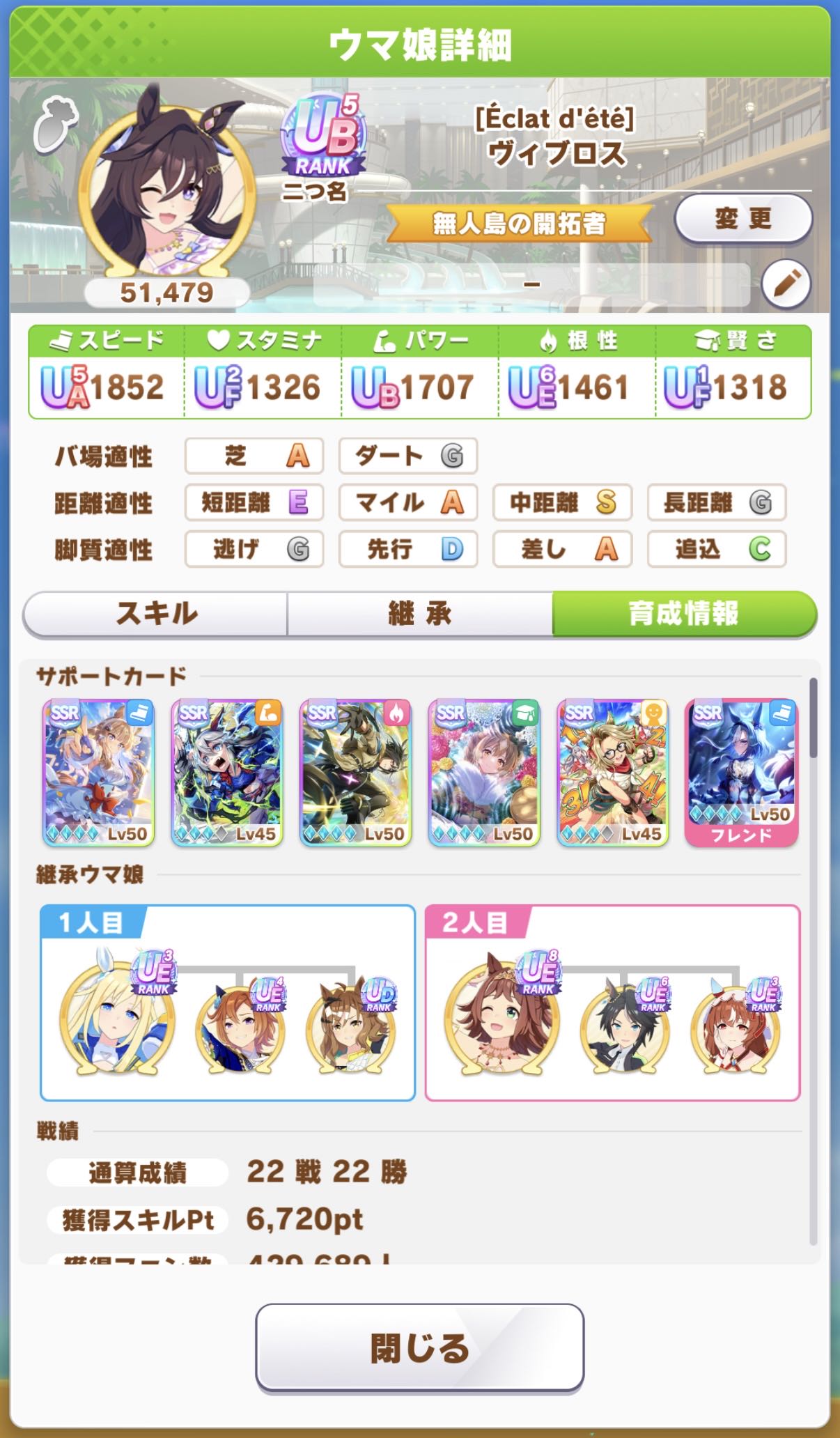Open the Lv50 guts support card
Viewport: 840px width, 1438px height.
tap(356, 773)
